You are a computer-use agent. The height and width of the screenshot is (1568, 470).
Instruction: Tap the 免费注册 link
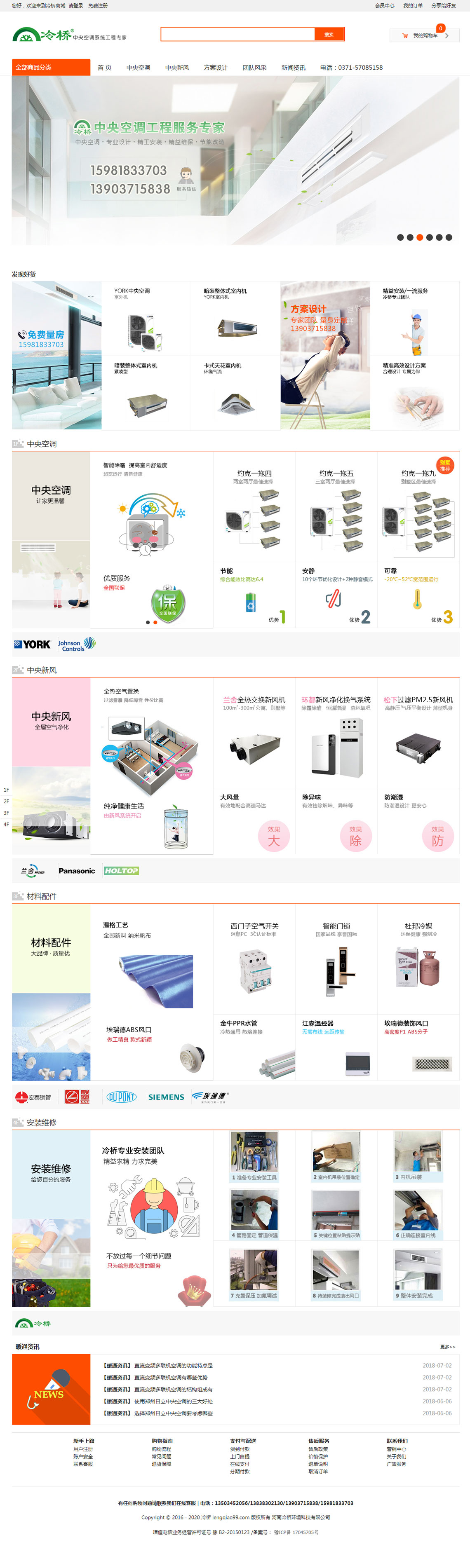coord(98,5)
